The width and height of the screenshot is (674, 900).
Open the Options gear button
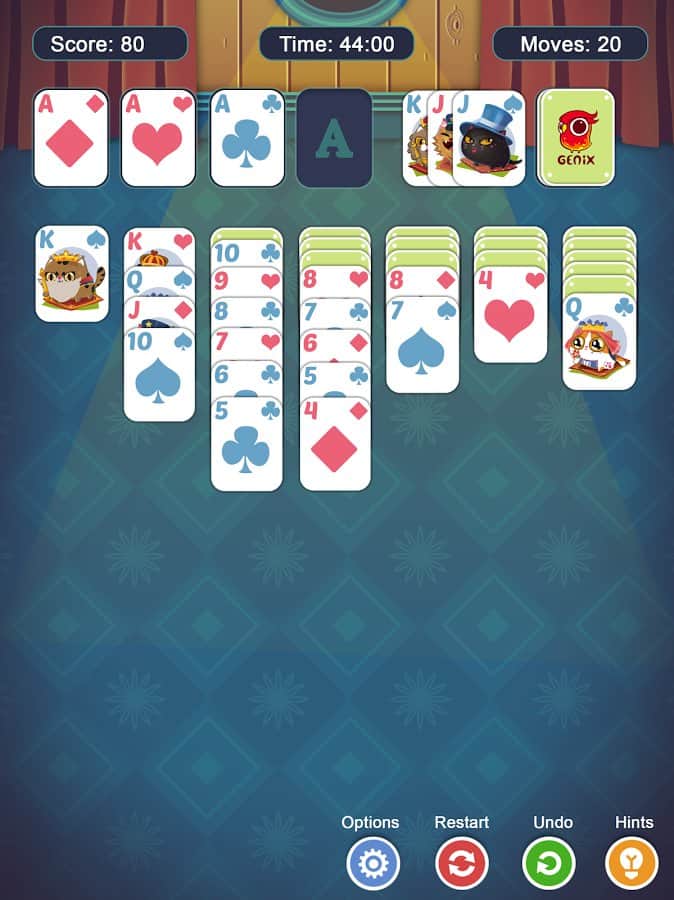372,862
